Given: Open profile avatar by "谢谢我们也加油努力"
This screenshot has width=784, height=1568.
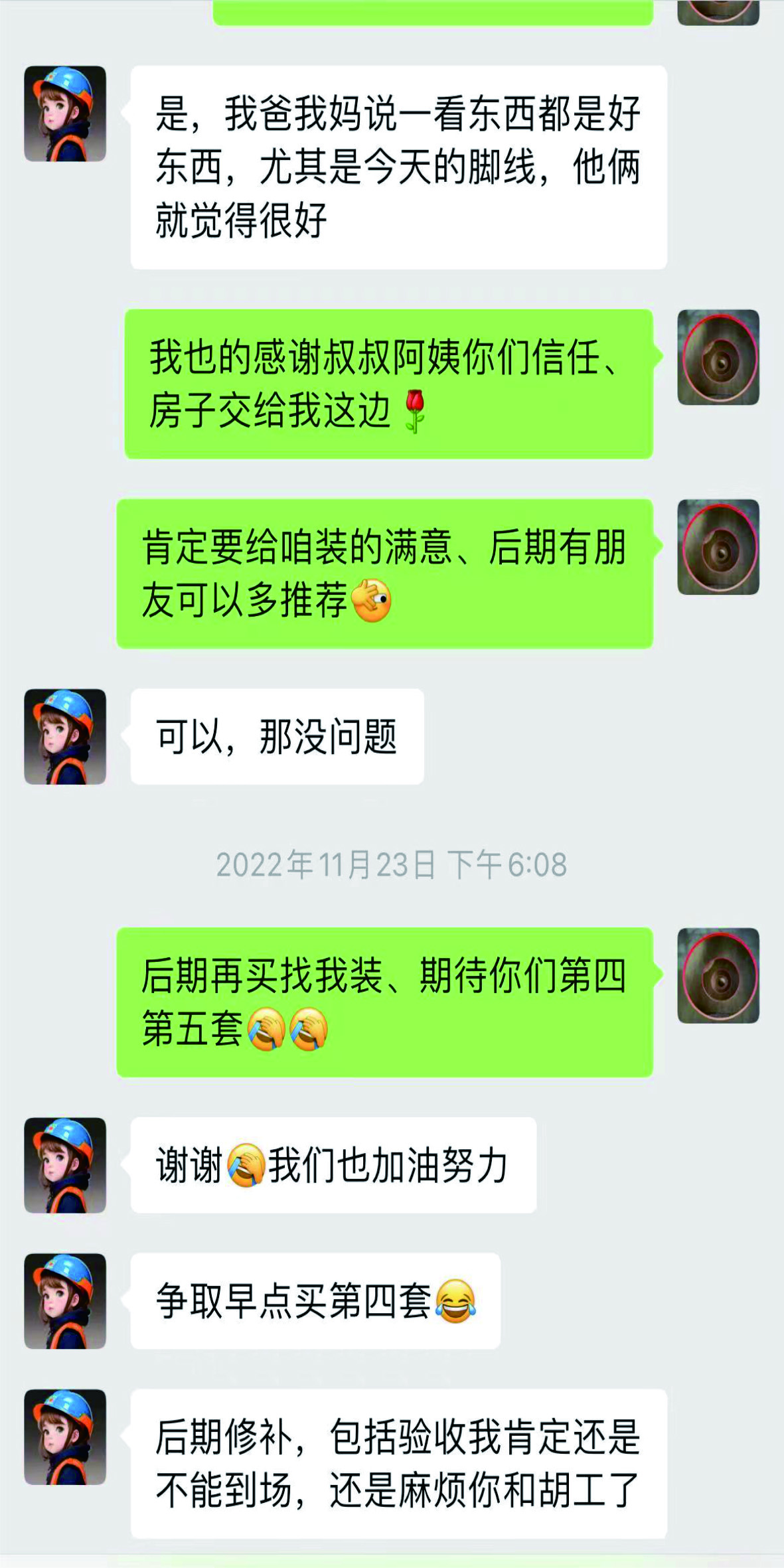Looking at the screenshot, I should pyautogui.click(x=65, y=1166).
